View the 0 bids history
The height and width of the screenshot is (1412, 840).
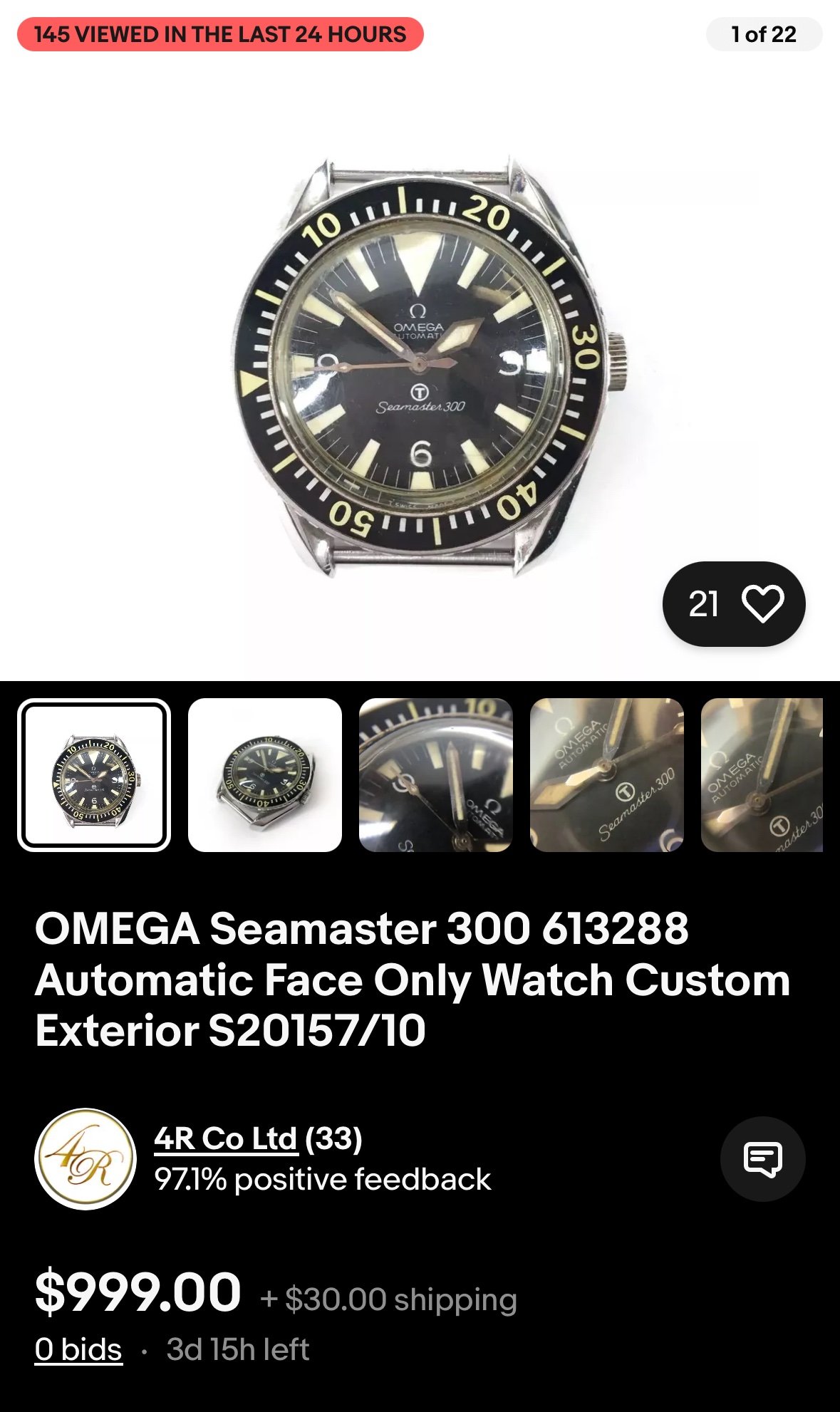coord(78,1349)
